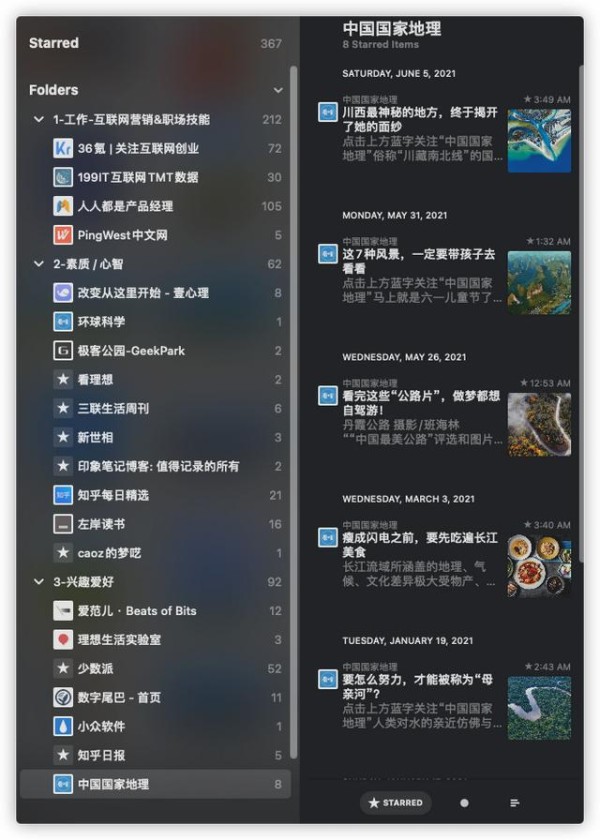Select the 极客公园-GeekPark feed

131,351
